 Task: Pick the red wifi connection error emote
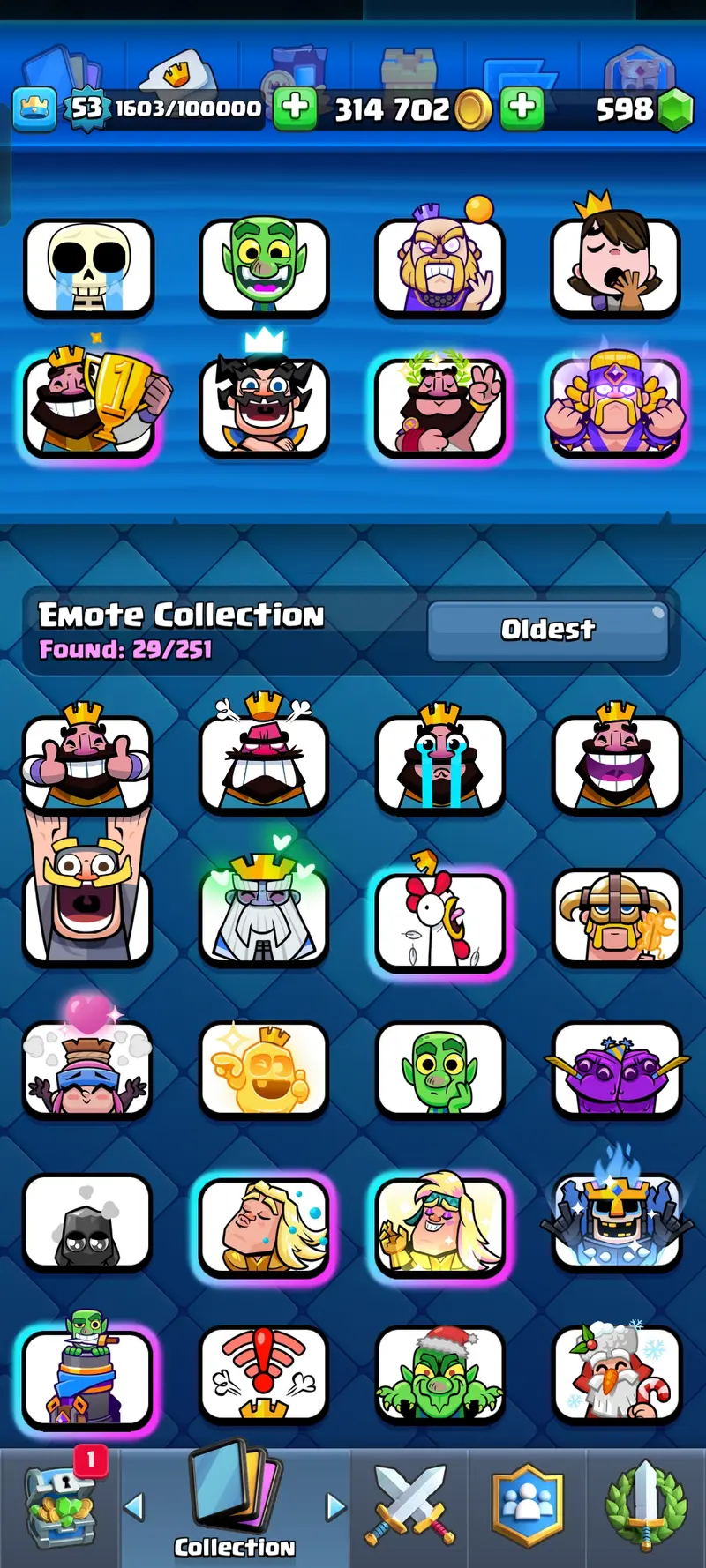click(264, 1374)
